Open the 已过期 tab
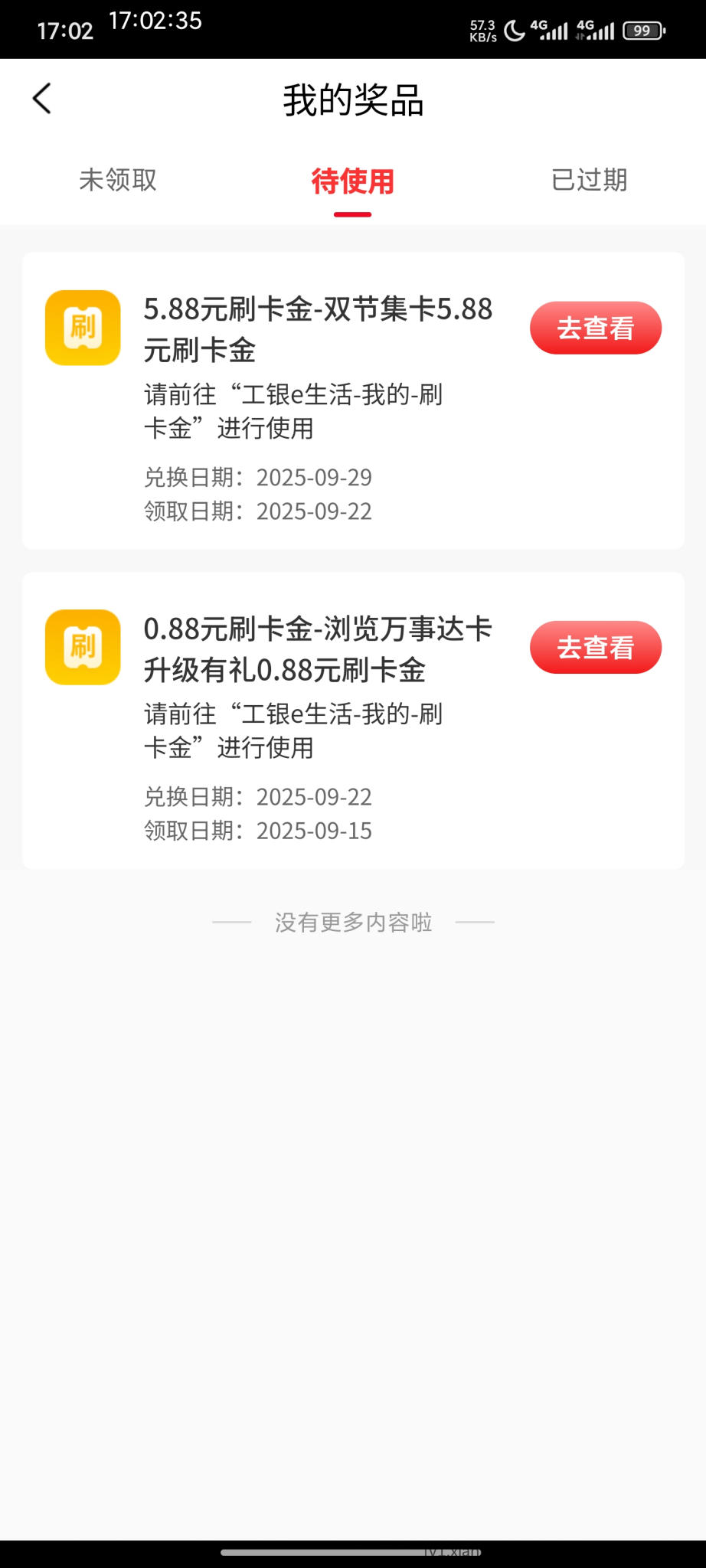706x1568 pixels. coord(589,181)
